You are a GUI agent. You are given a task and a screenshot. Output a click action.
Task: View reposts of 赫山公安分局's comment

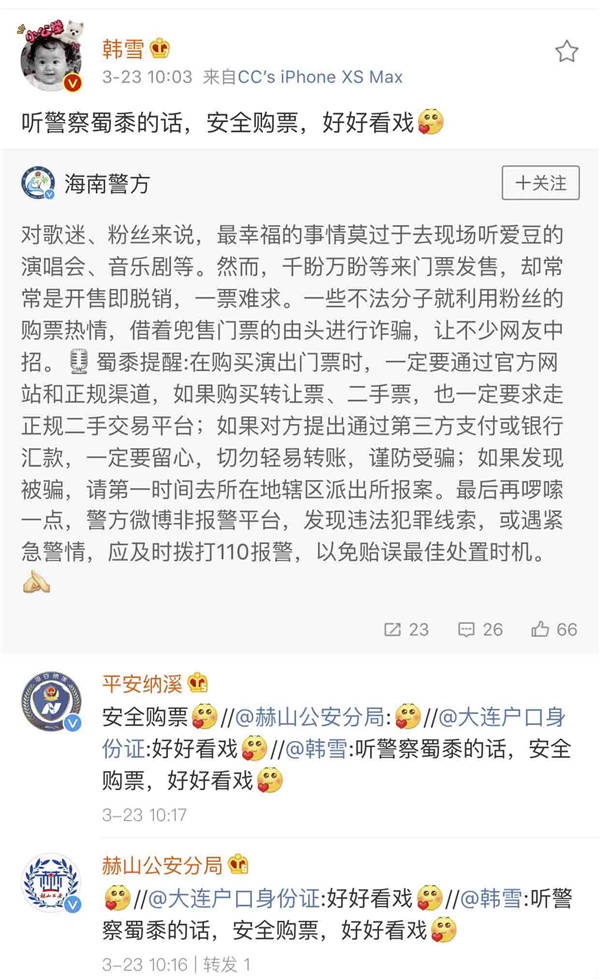pos(227,965)
